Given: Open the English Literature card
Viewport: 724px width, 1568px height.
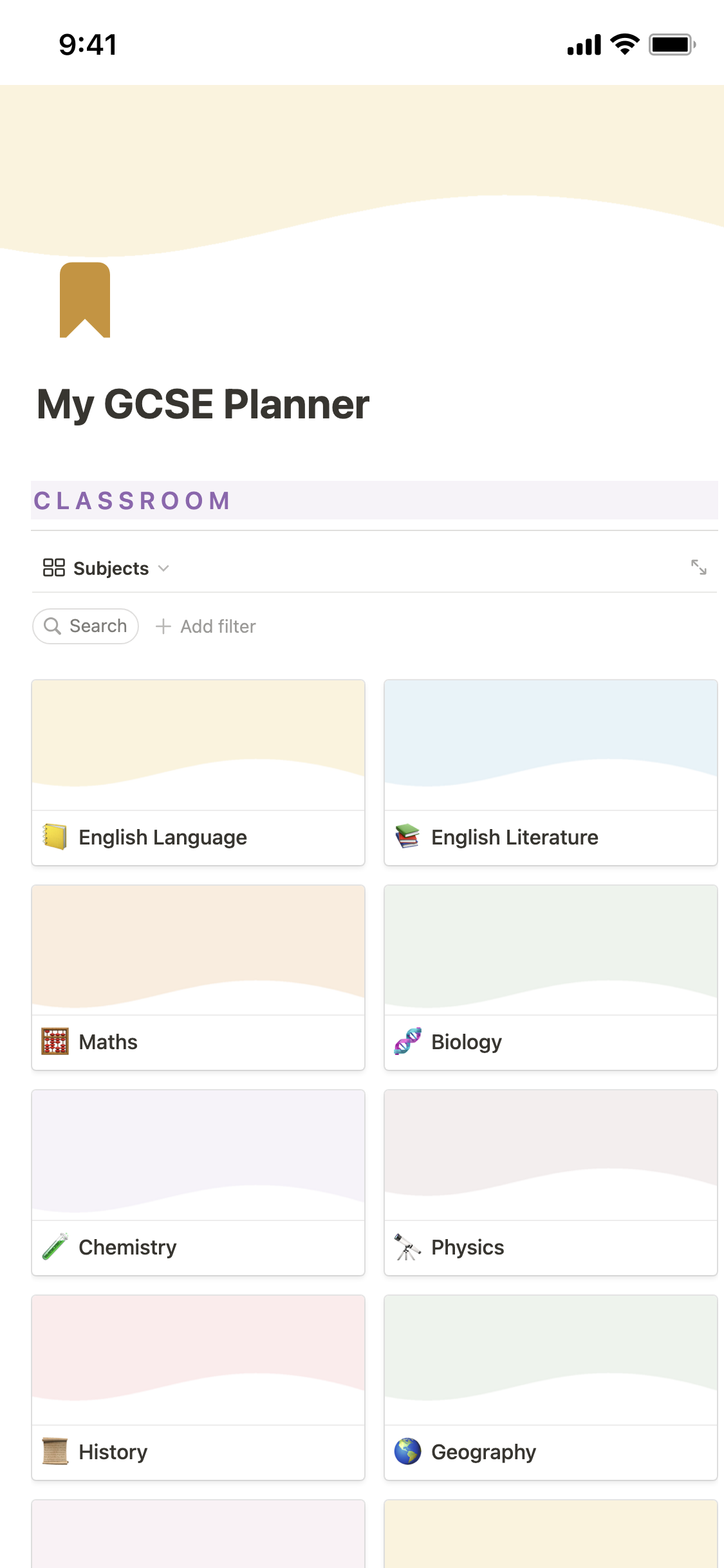Looking at the screenshot, I should 550,772.
